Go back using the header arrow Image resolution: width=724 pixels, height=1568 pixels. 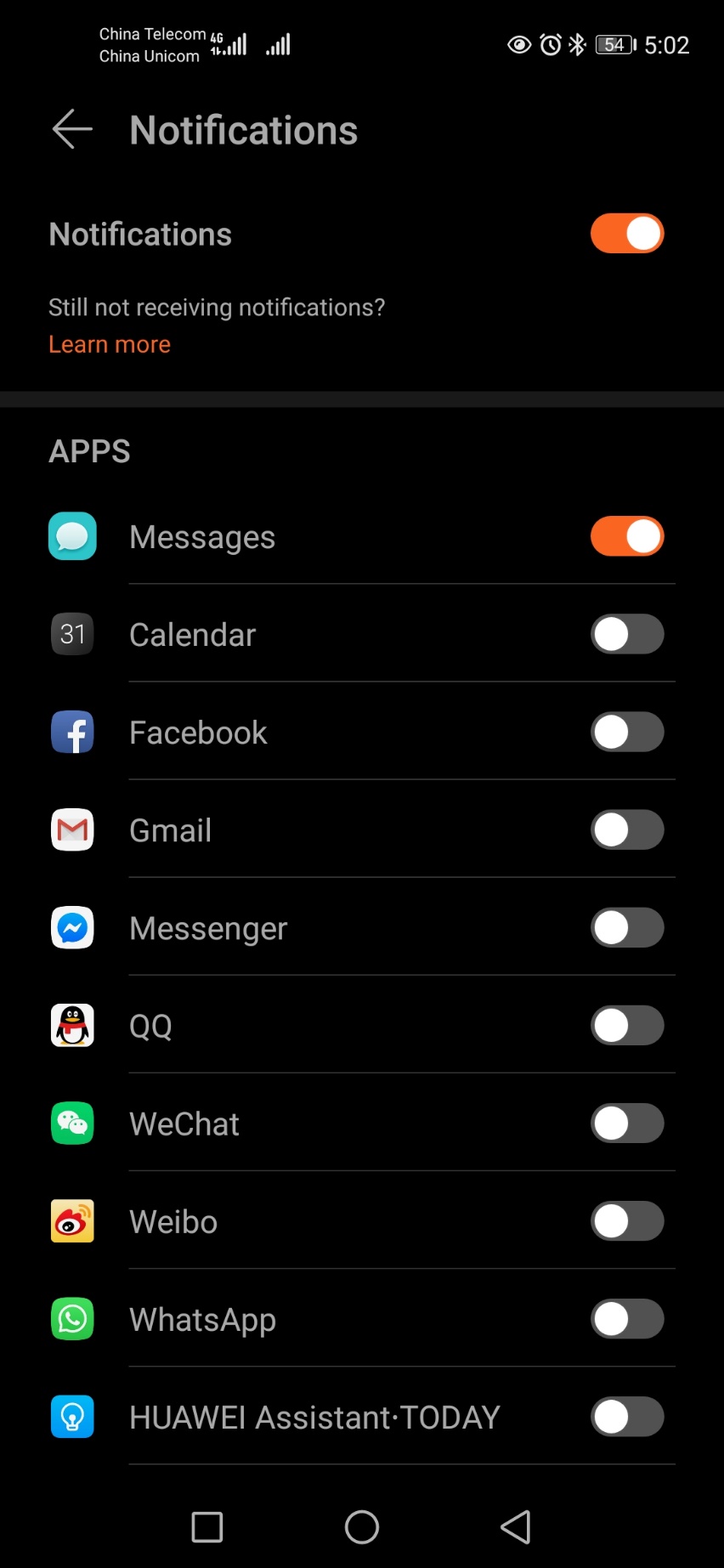click(72, 130)
